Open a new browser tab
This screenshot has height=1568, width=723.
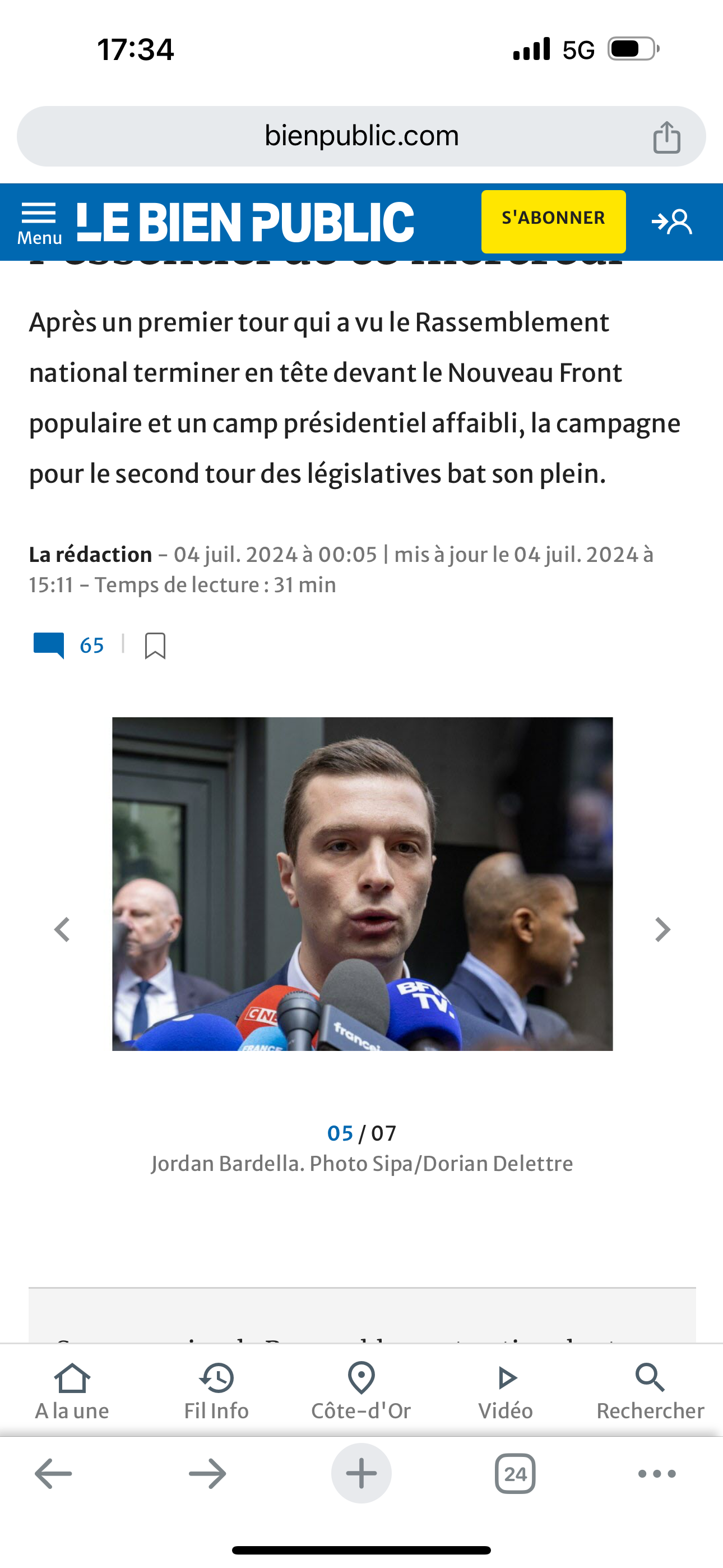361,1474
